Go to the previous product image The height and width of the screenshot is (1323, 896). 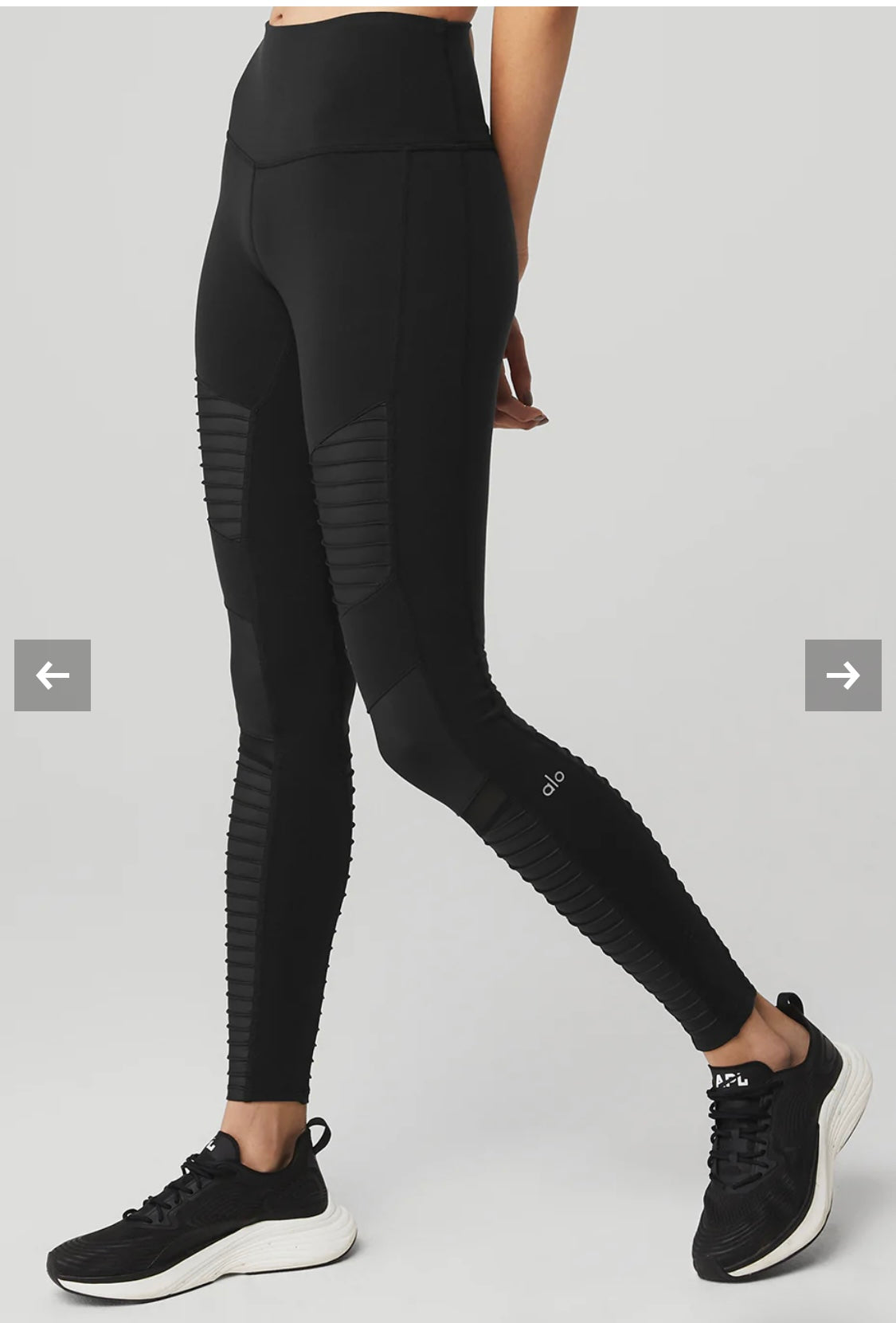[x=53, y=675]
